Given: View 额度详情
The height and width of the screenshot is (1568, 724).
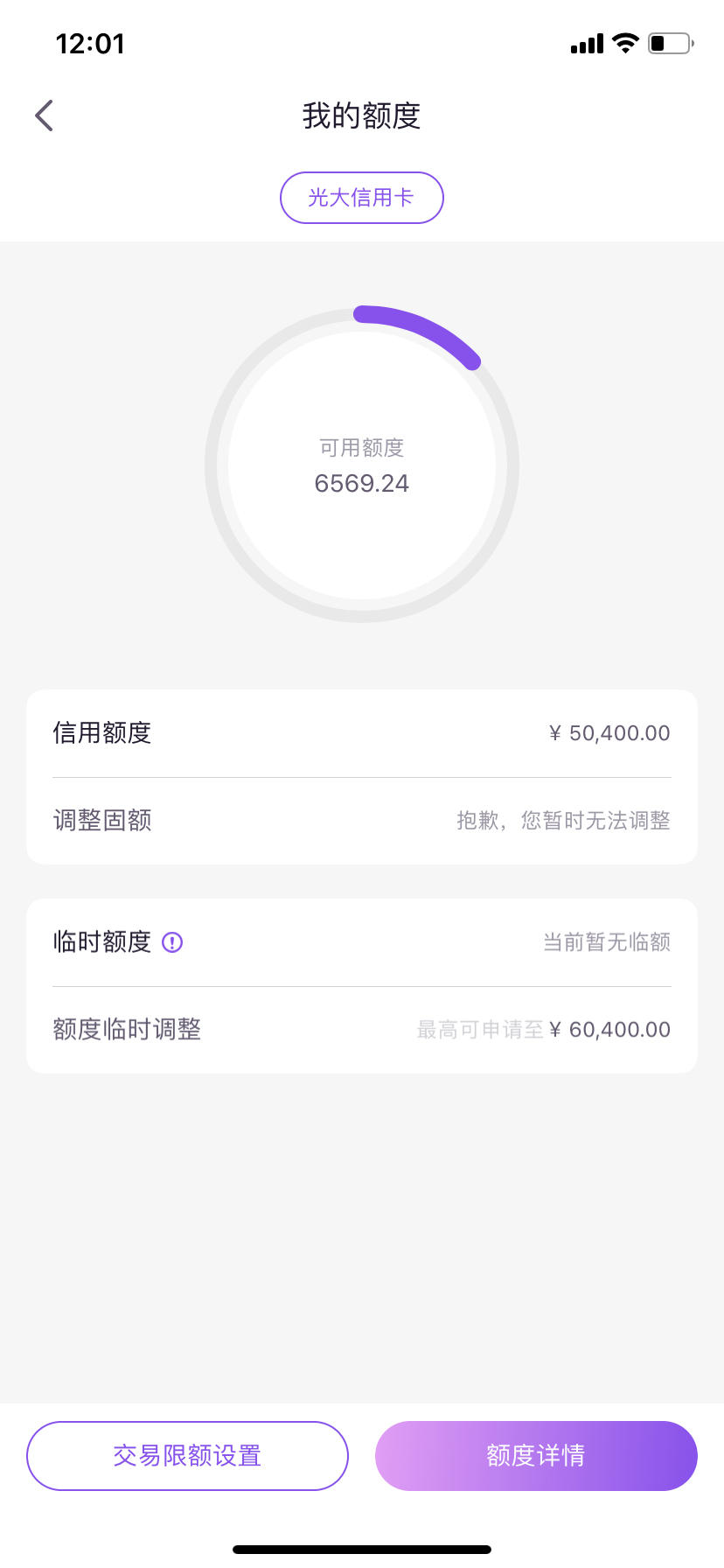Looking at the screenshot, I should tap(536, 1456).
